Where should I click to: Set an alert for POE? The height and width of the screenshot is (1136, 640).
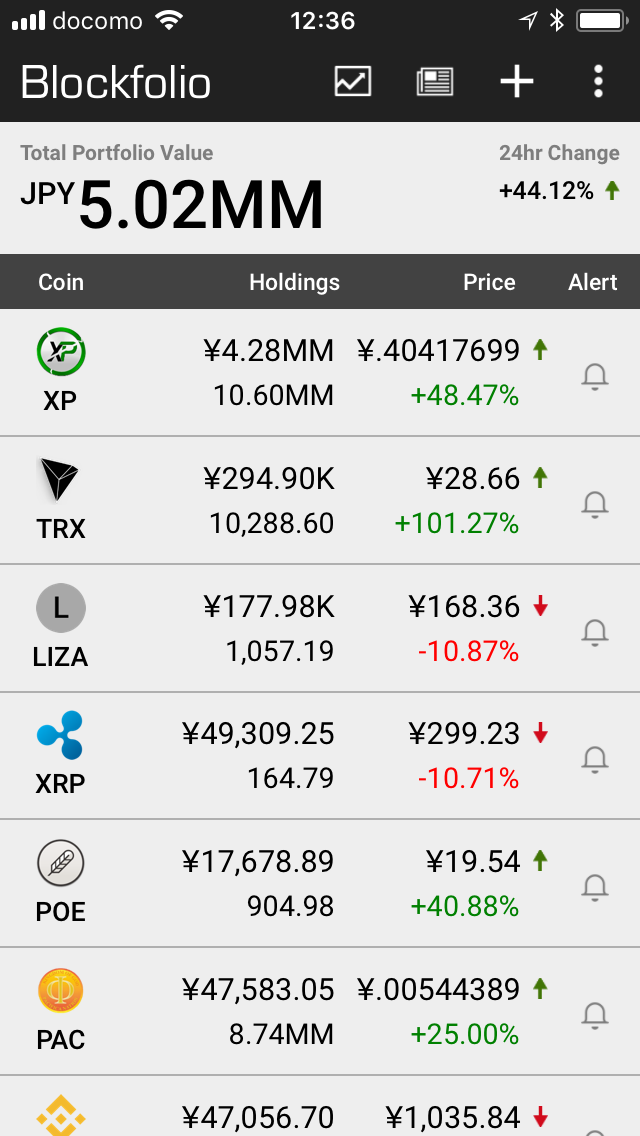(595, 888)
